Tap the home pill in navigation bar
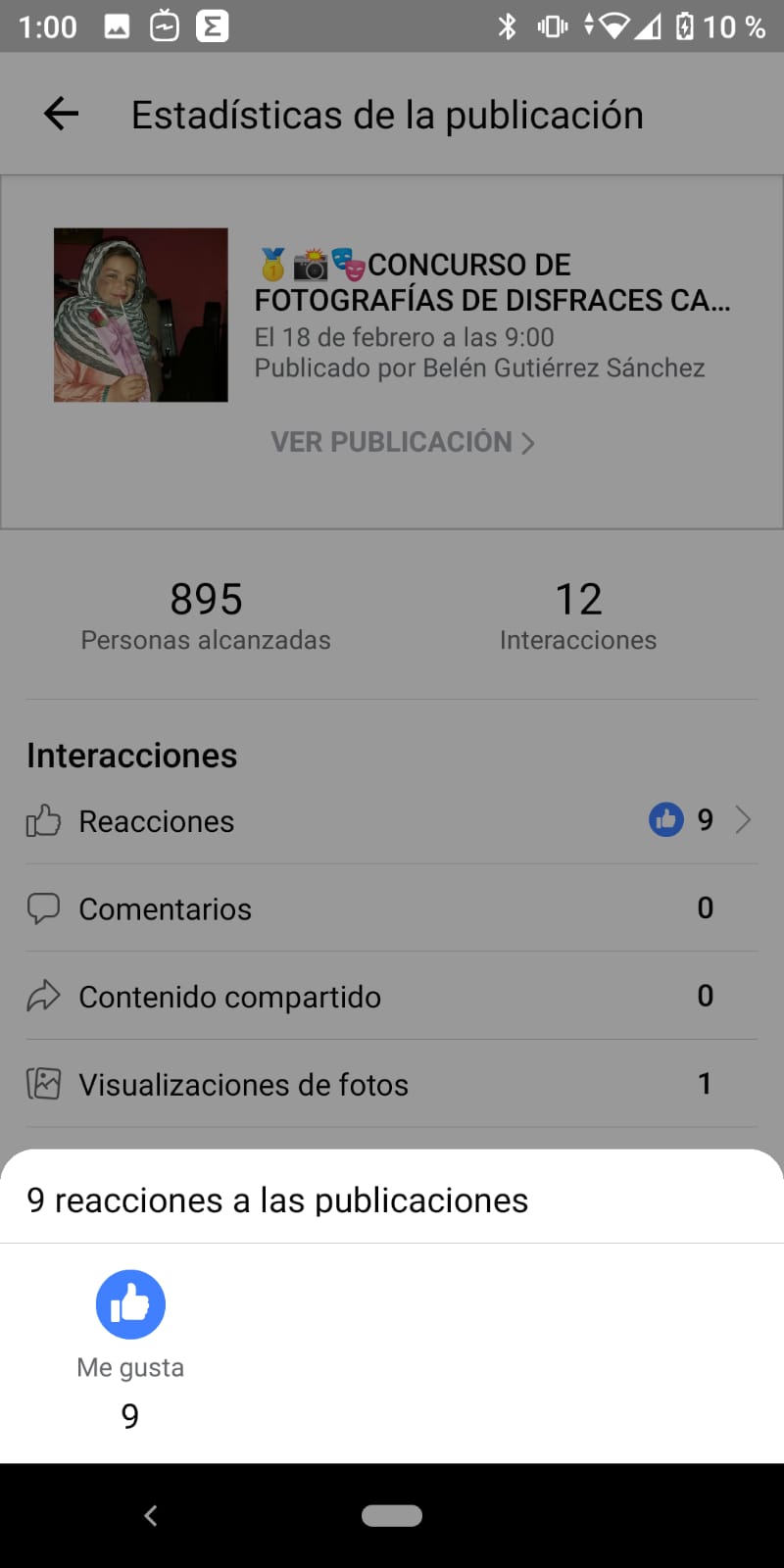784x1568 pixels. 392,1516
